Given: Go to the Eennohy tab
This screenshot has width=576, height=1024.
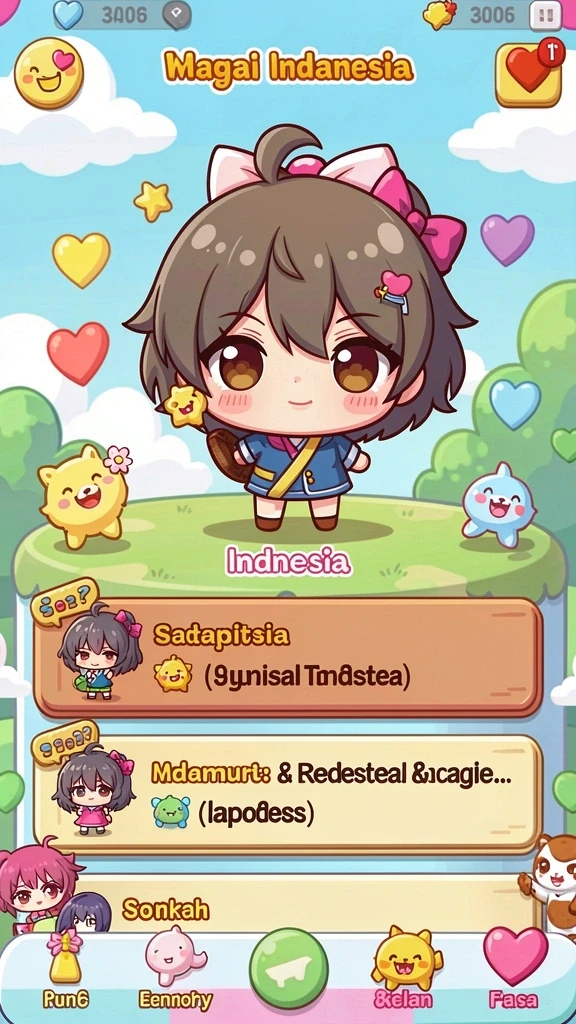Looking at the screenshot, I should tap(175, 971).
